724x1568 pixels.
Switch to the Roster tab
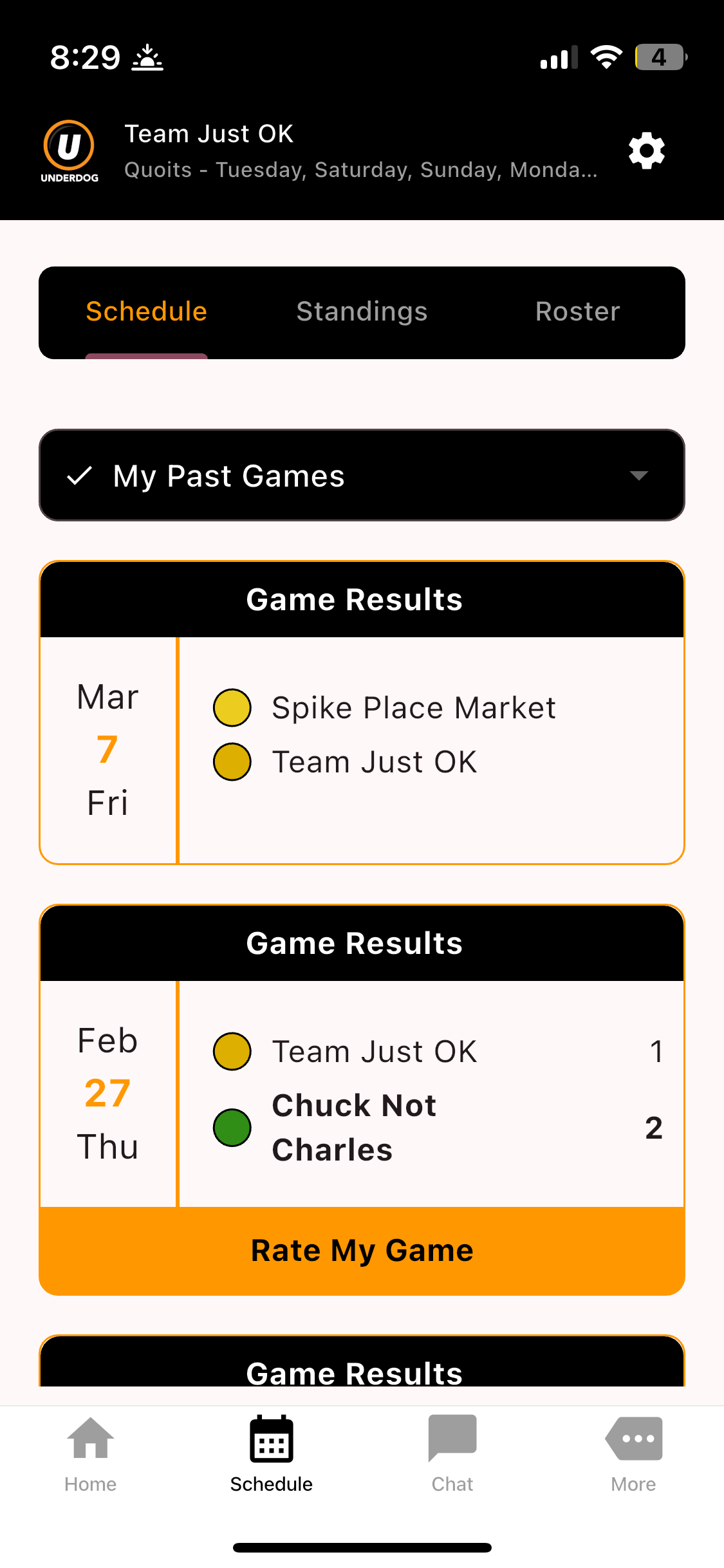pyautogui.click(x=577, y=312)
